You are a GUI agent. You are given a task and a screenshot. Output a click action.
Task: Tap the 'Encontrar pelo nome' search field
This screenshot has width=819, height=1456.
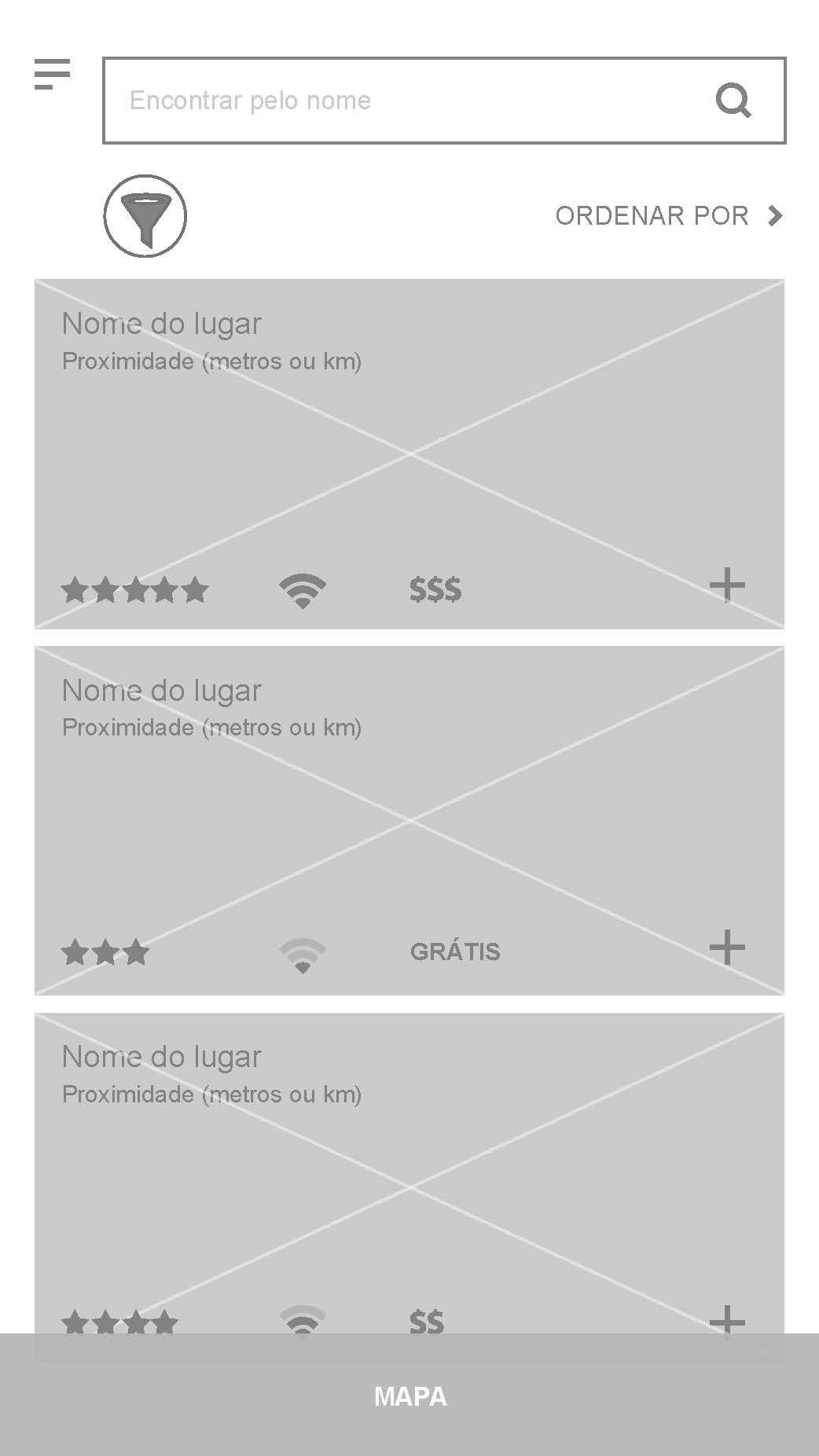coord(393,101)
